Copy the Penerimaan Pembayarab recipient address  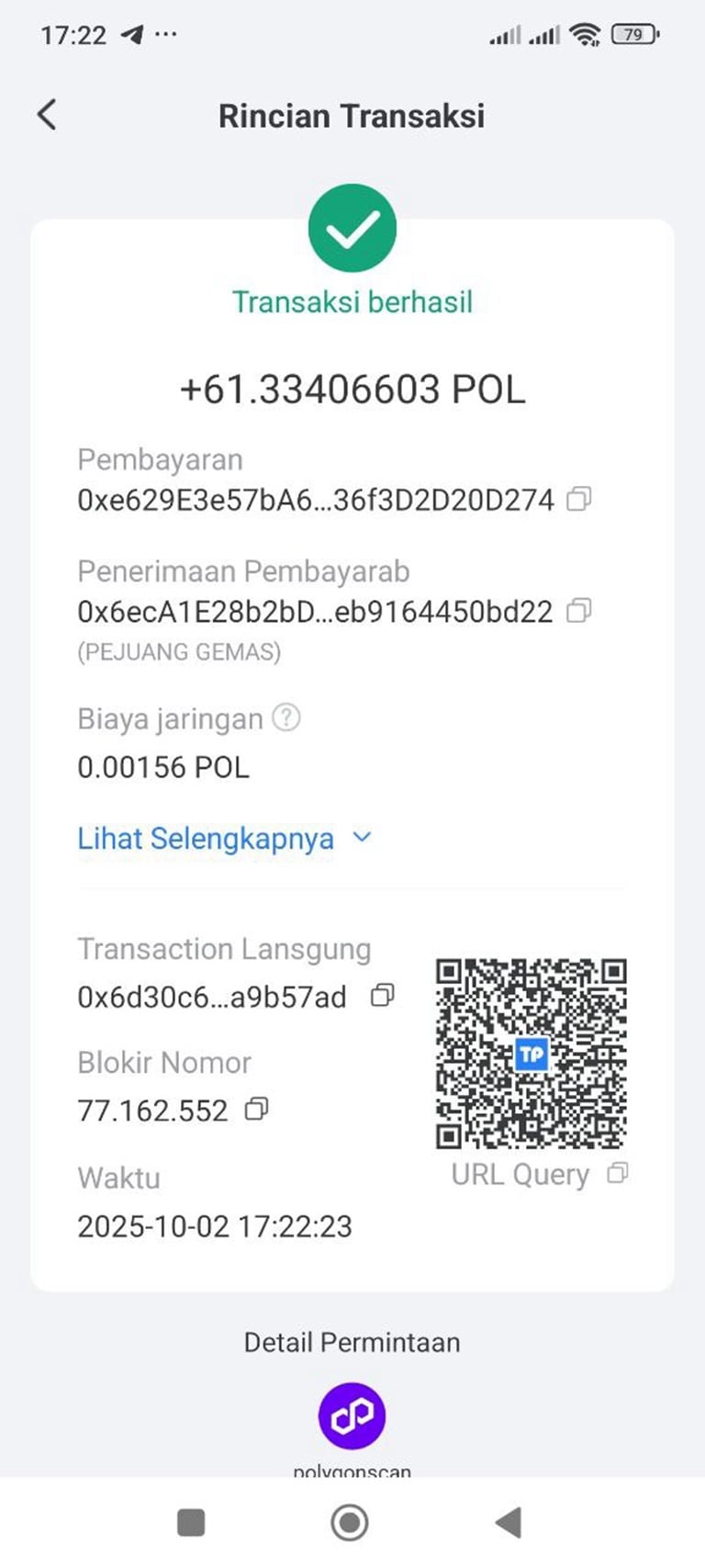click(x=578, y=611)
